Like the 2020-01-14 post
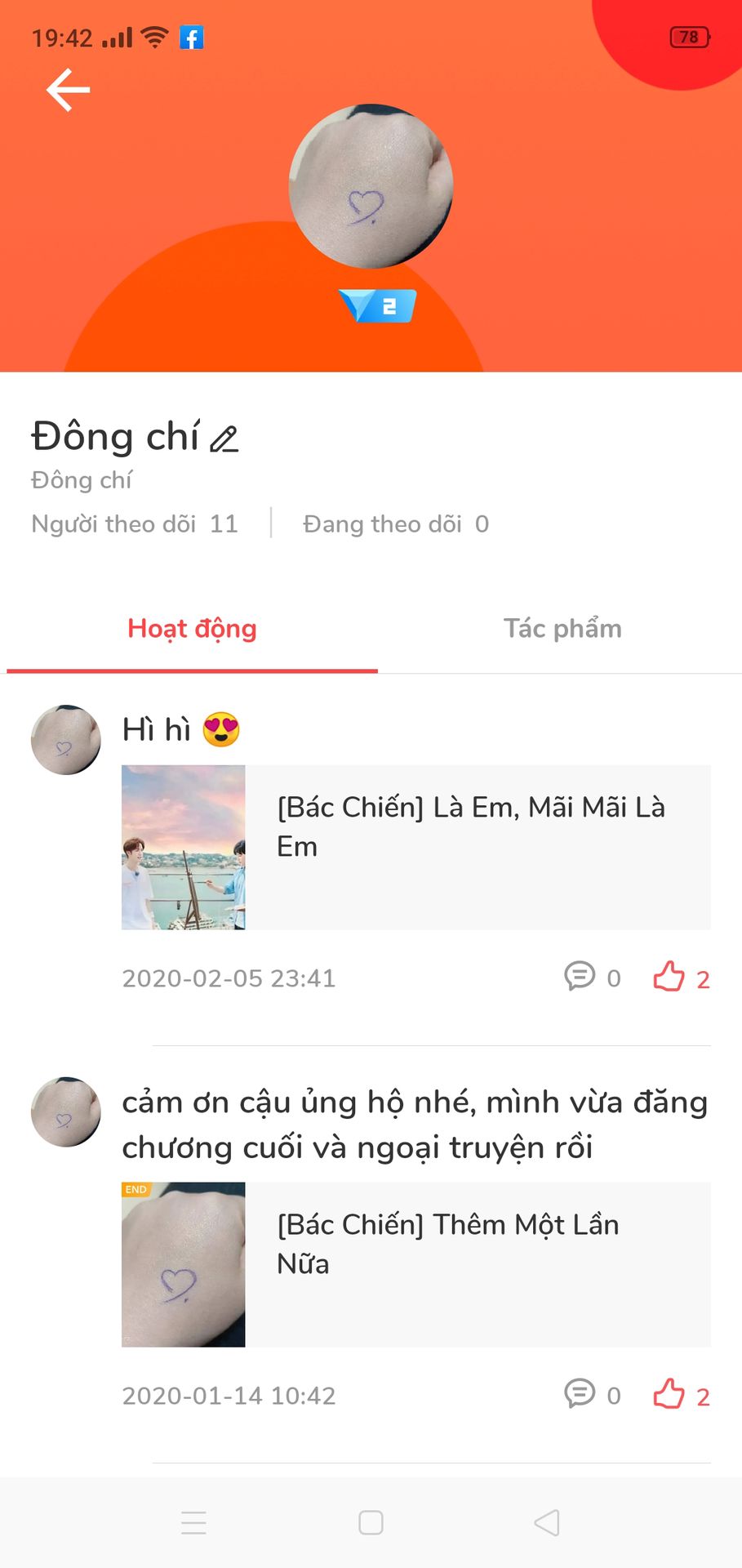The image size is (742, 1568). pos(669,1394)
